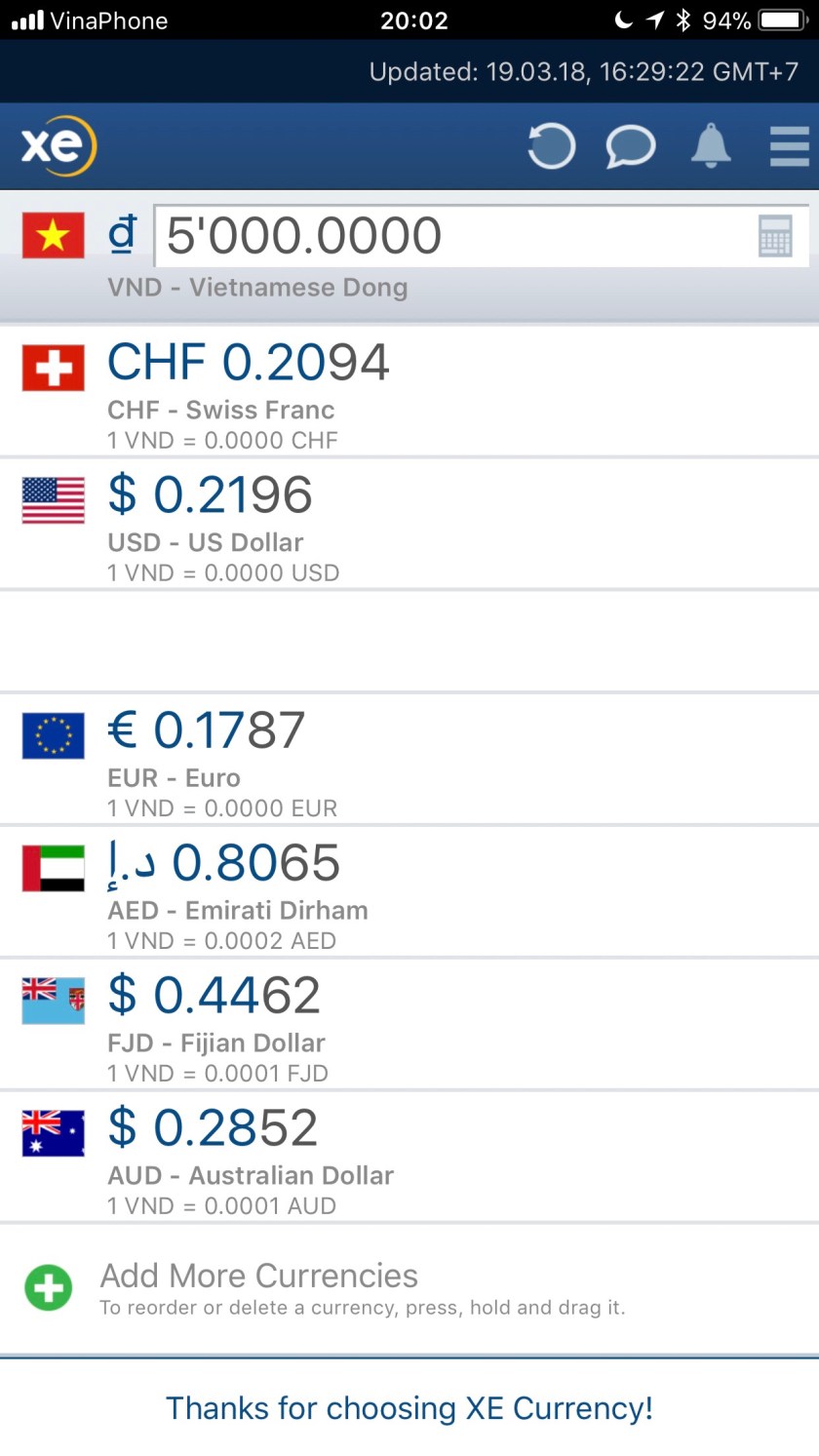Screen dimensions: 819x1456
Task: Open the rate alerts bell
Action: pos(711,146)
